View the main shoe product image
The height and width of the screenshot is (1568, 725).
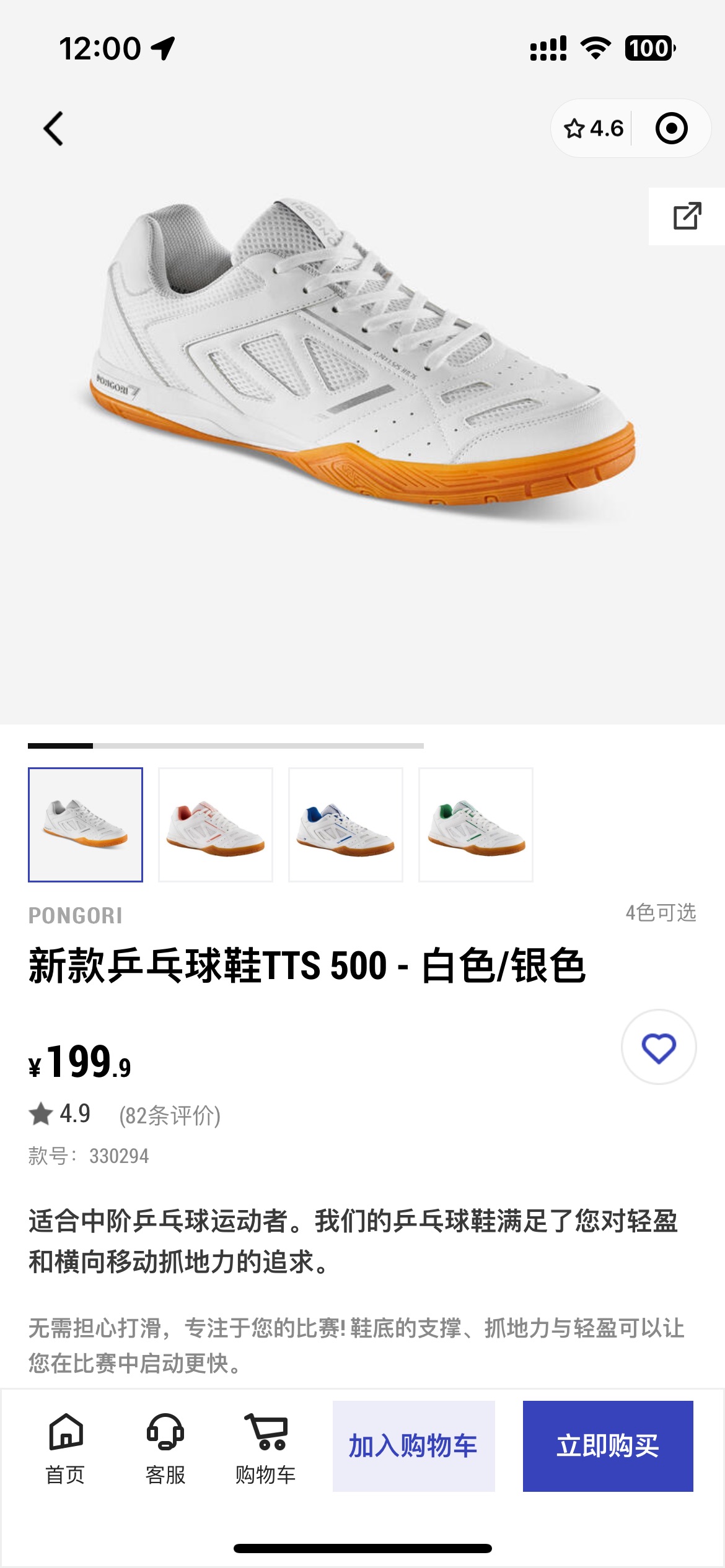(x=362, y=359)
